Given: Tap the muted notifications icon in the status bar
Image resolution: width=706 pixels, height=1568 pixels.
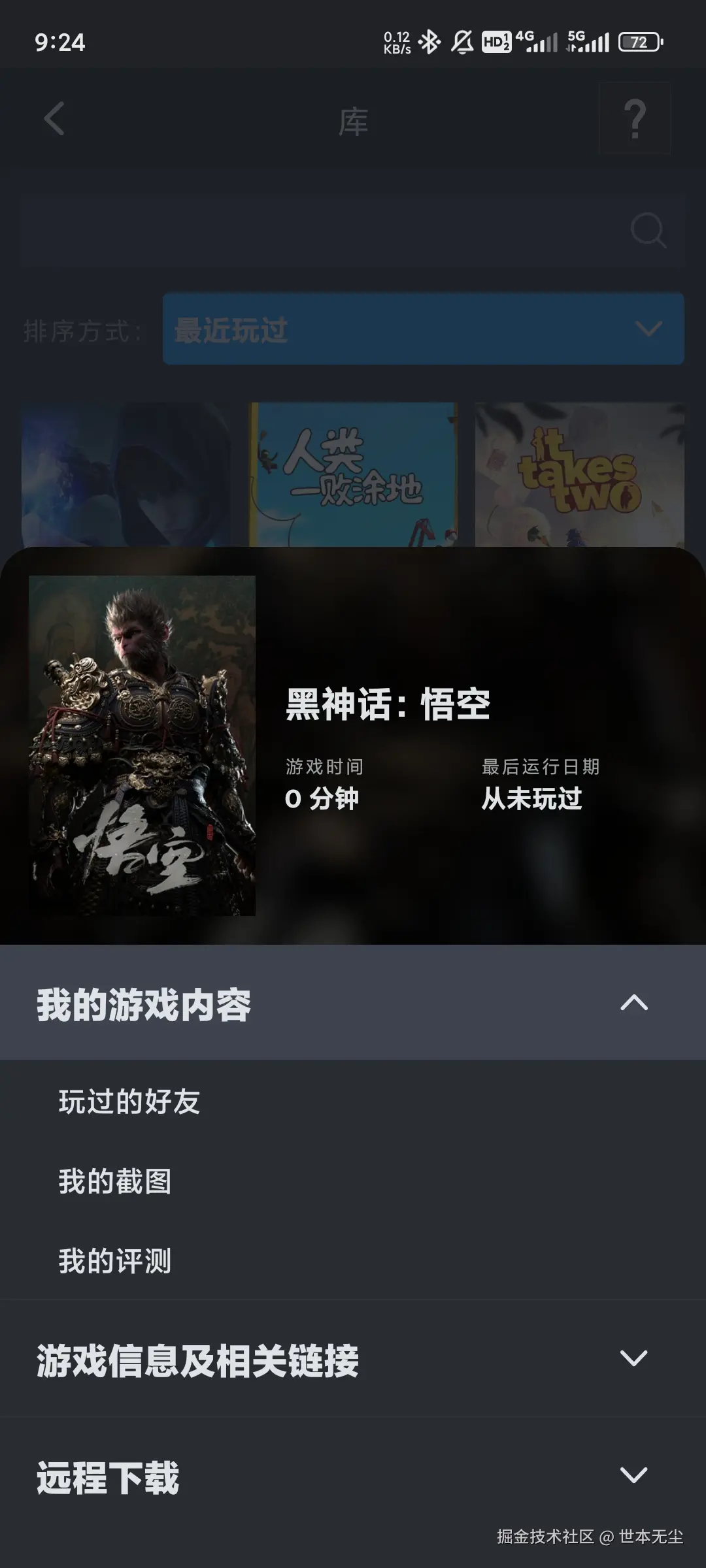Looking at the screenshot, I should click(463, 41).
